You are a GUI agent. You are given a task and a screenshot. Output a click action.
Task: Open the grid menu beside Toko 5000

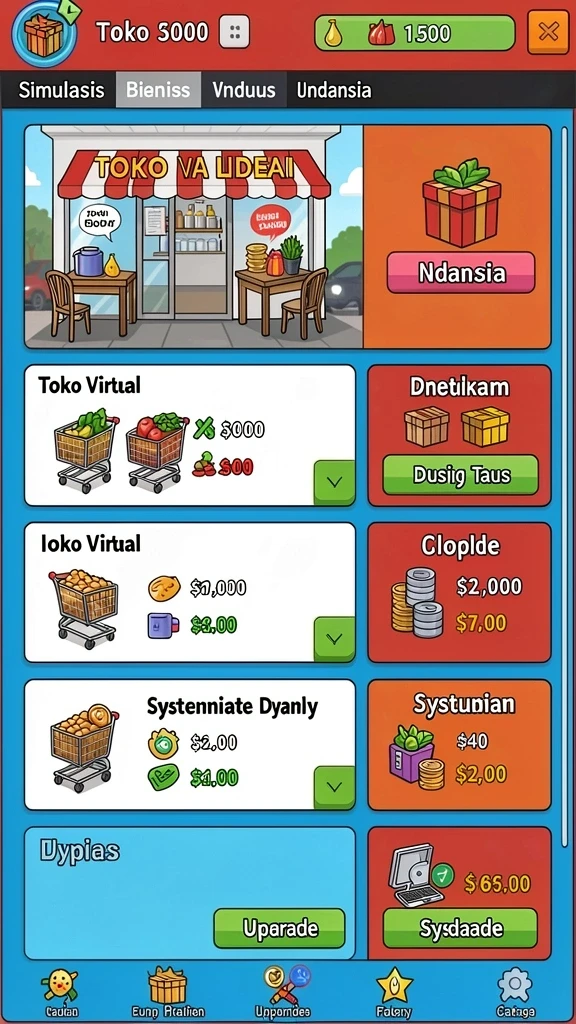[x=234, y=32]
